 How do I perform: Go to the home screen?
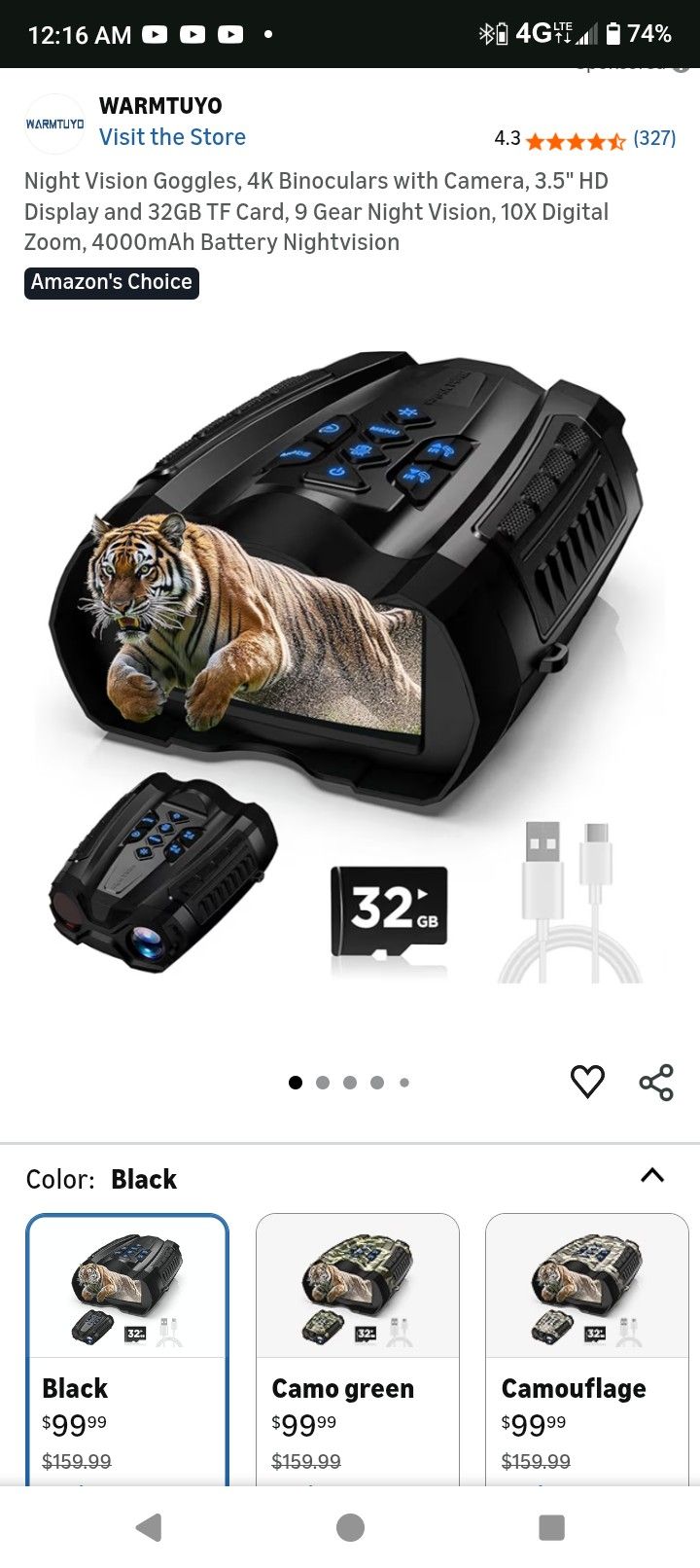tap(350, 1527)
